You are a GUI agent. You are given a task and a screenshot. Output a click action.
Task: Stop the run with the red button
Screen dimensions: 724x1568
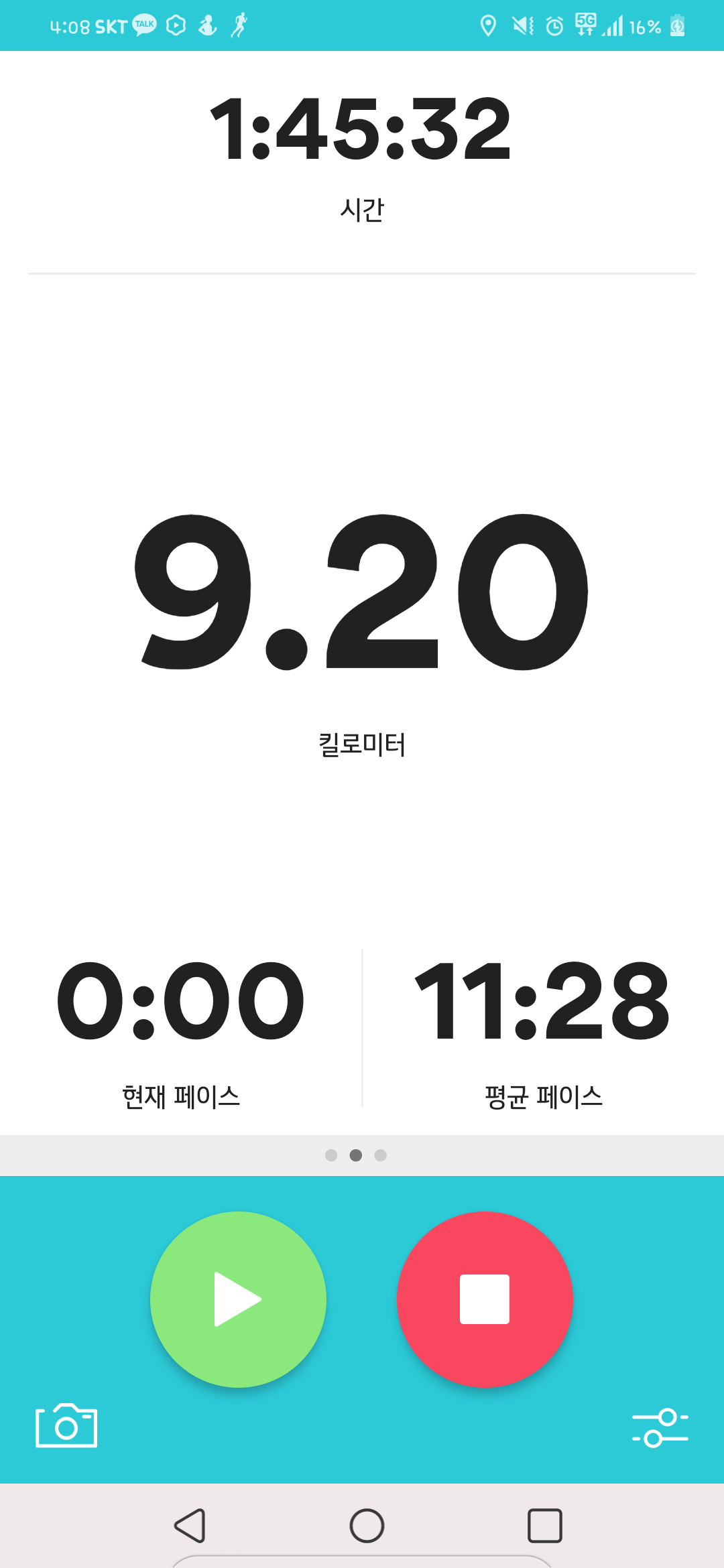[x=485, y=1299]
